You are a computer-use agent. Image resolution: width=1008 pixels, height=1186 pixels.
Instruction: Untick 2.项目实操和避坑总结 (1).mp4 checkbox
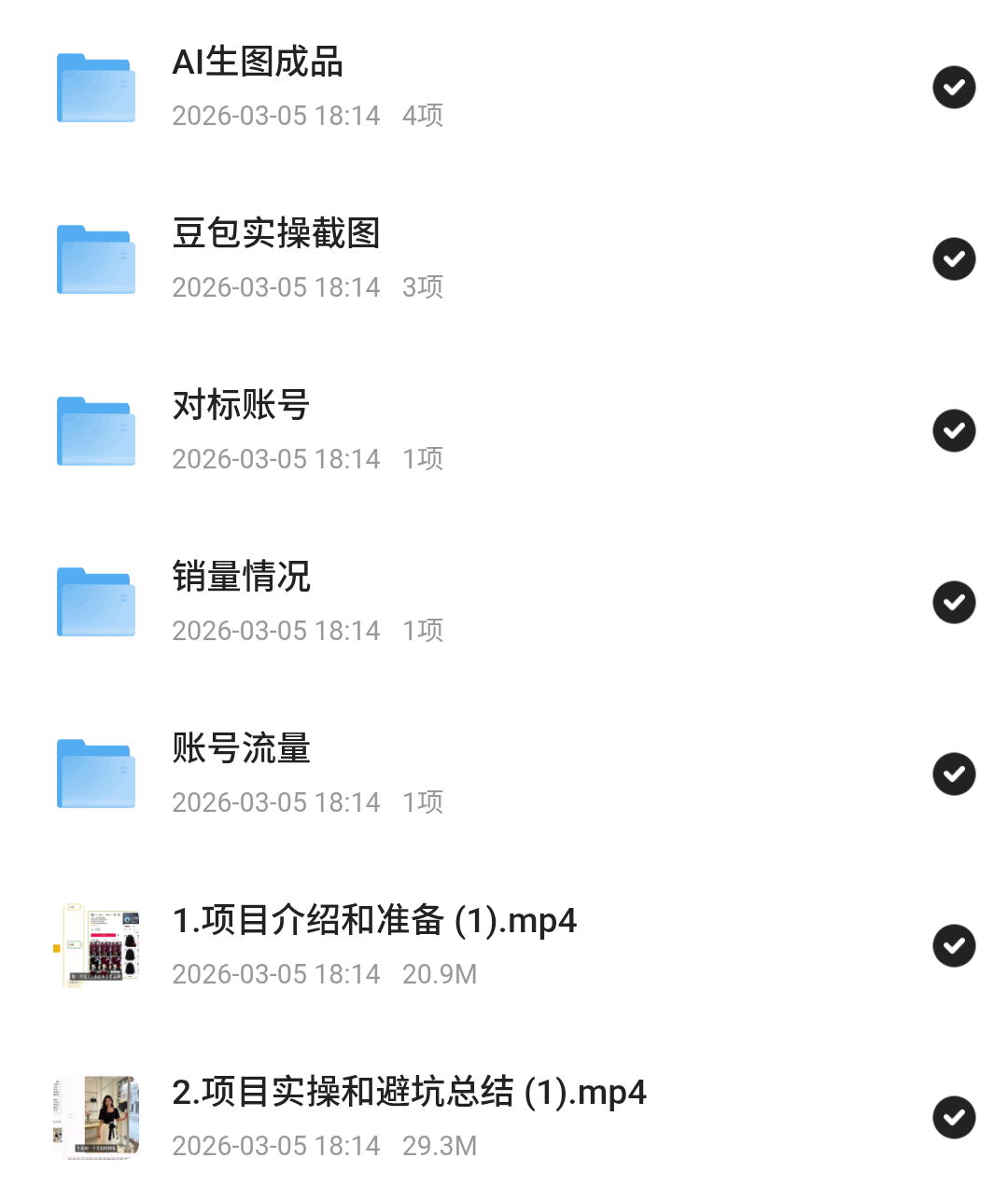[954, 1118]
